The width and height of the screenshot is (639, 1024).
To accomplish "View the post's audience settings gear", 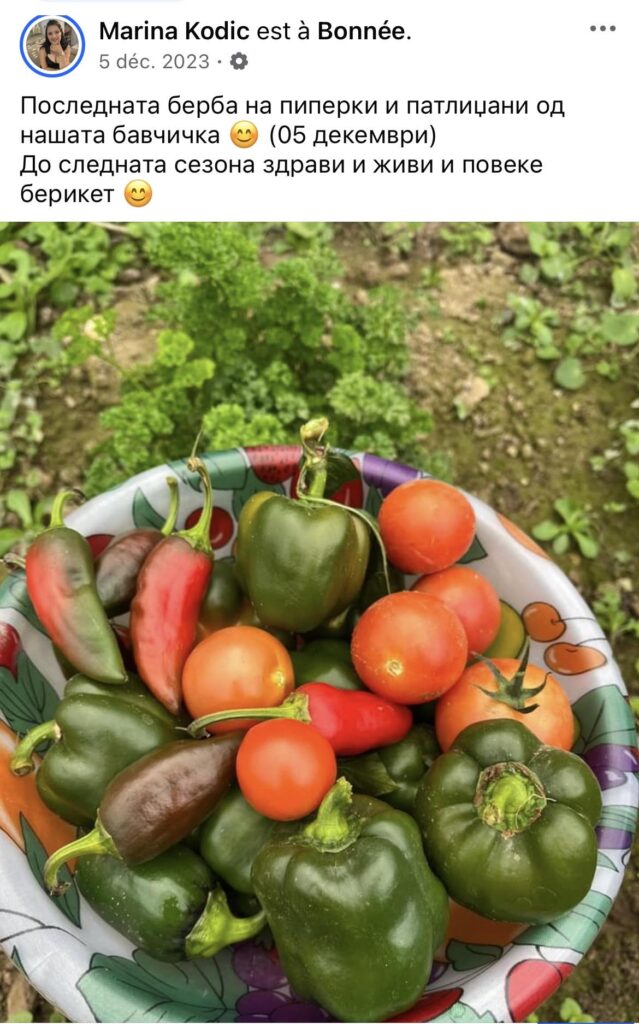I will click(x=239, y=61).
